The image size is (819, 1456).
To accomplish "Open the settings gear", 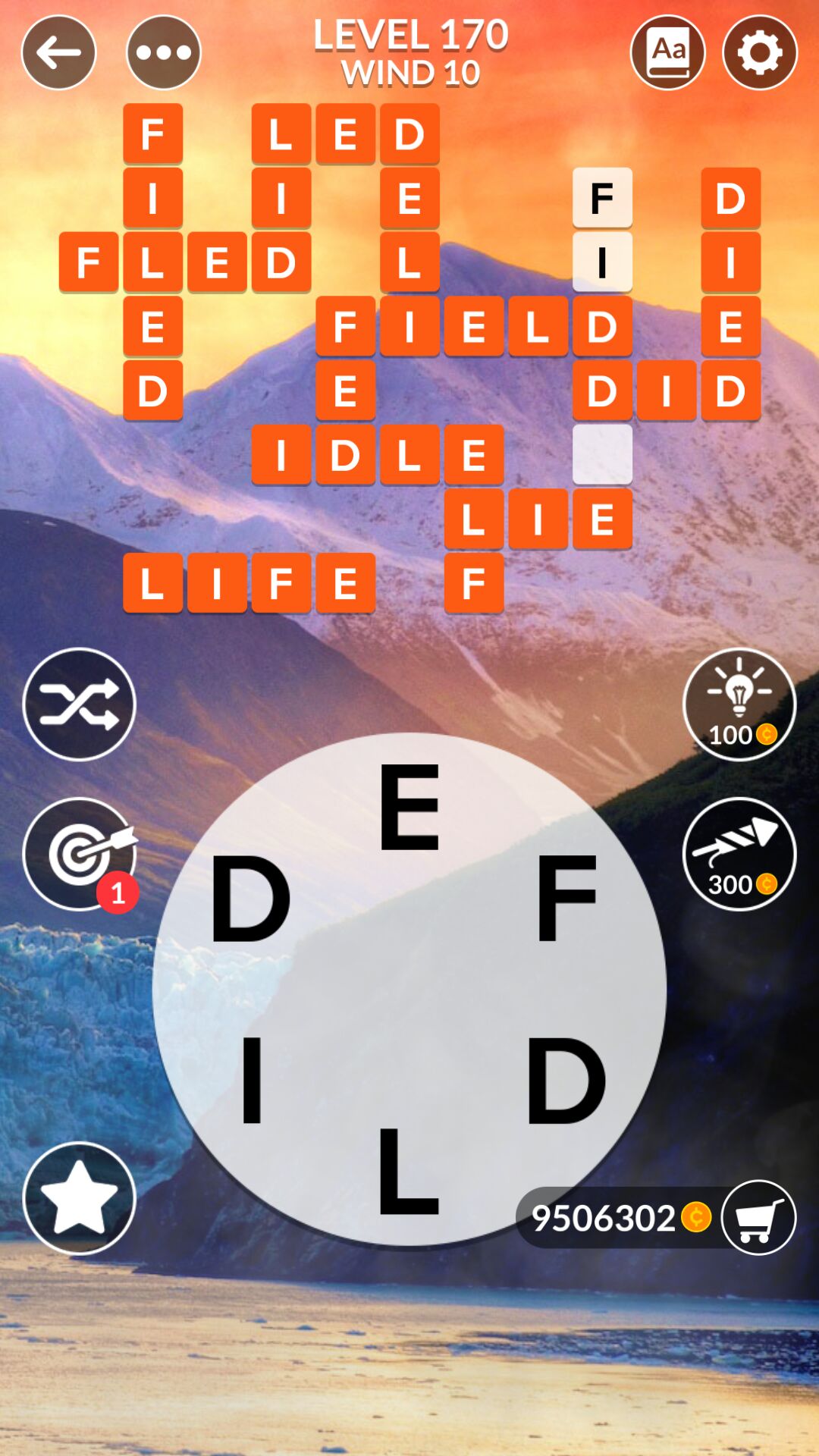I will point(759,52).
